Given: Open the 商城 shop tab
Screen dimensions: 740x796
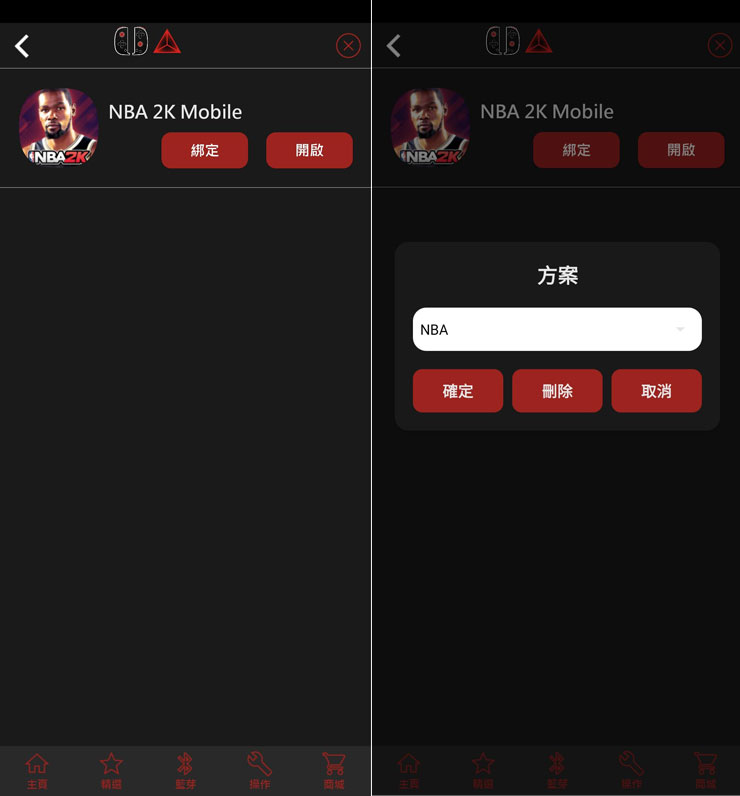Looking at the screenshot, I should click(x=333, y=771).
